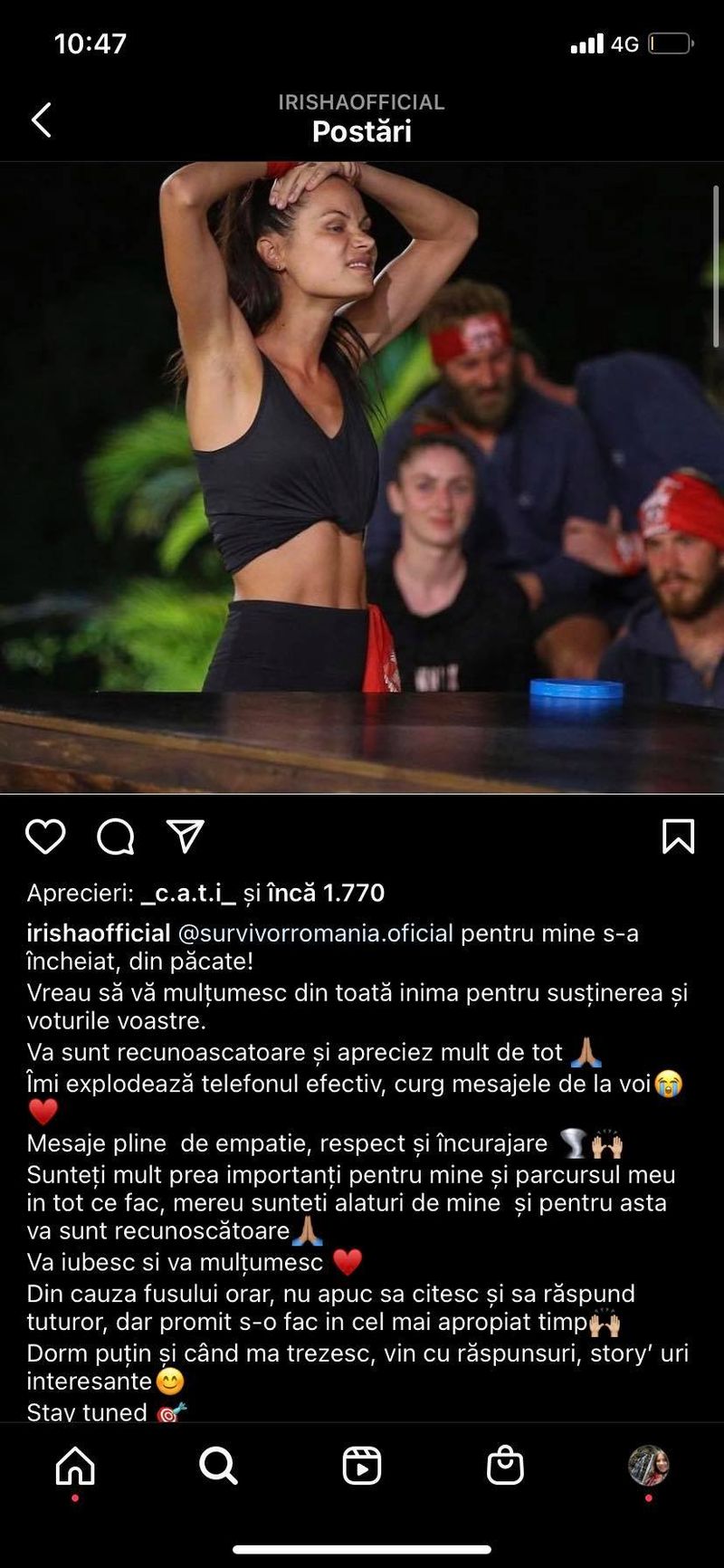The width and height of the screenshot is (724, 1568).
Task: Share the post via the paper plane icon
Action: pyautogui.click(x=184, y=837)
